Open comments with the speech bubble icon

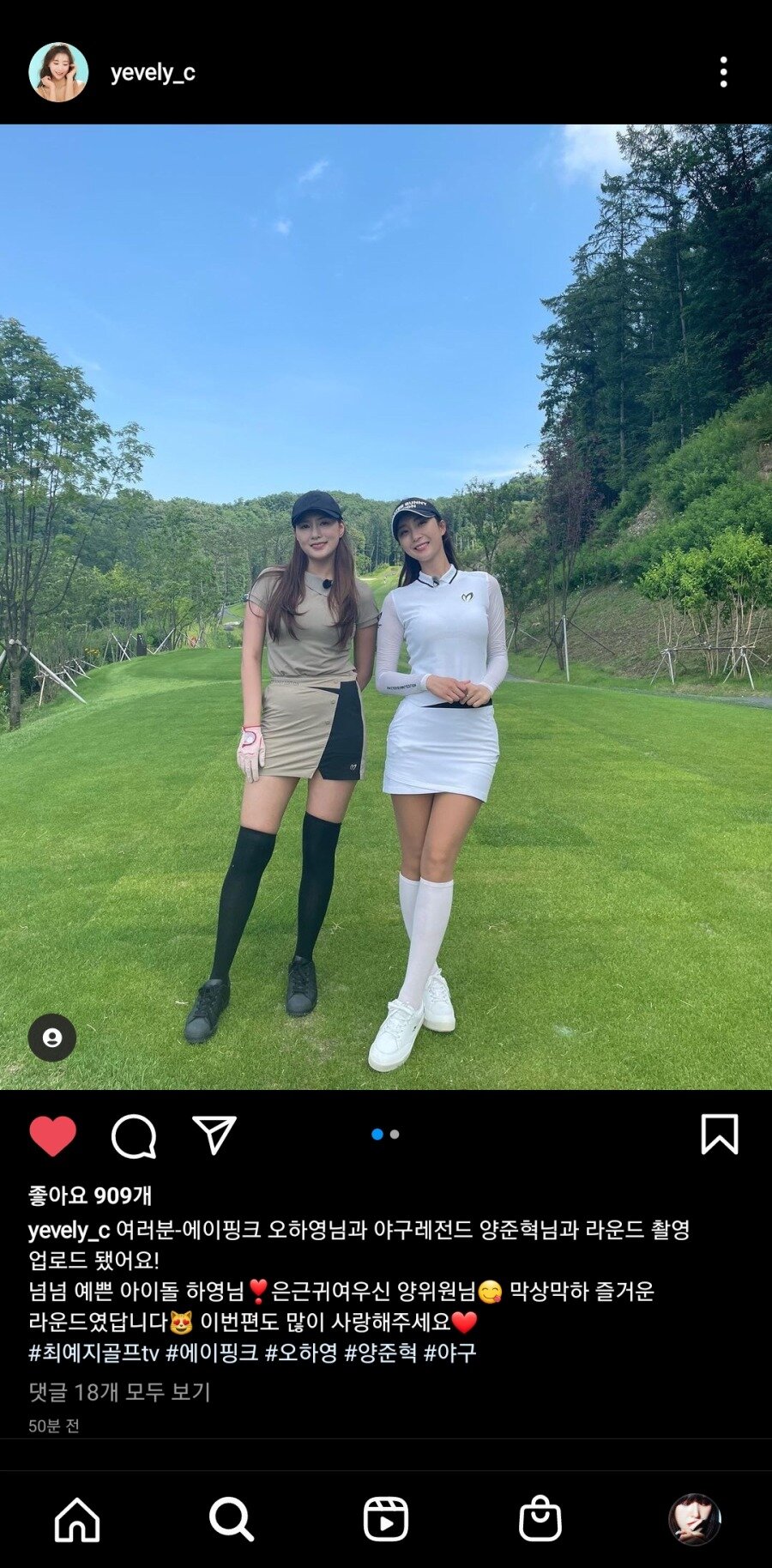(x=134, y=1136)
